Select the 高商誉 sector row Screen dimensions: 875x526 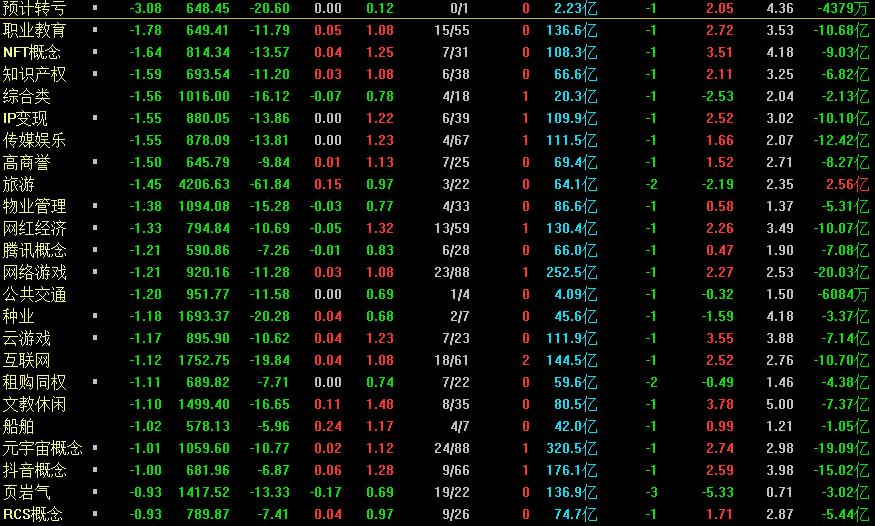(x=27, y=162)
